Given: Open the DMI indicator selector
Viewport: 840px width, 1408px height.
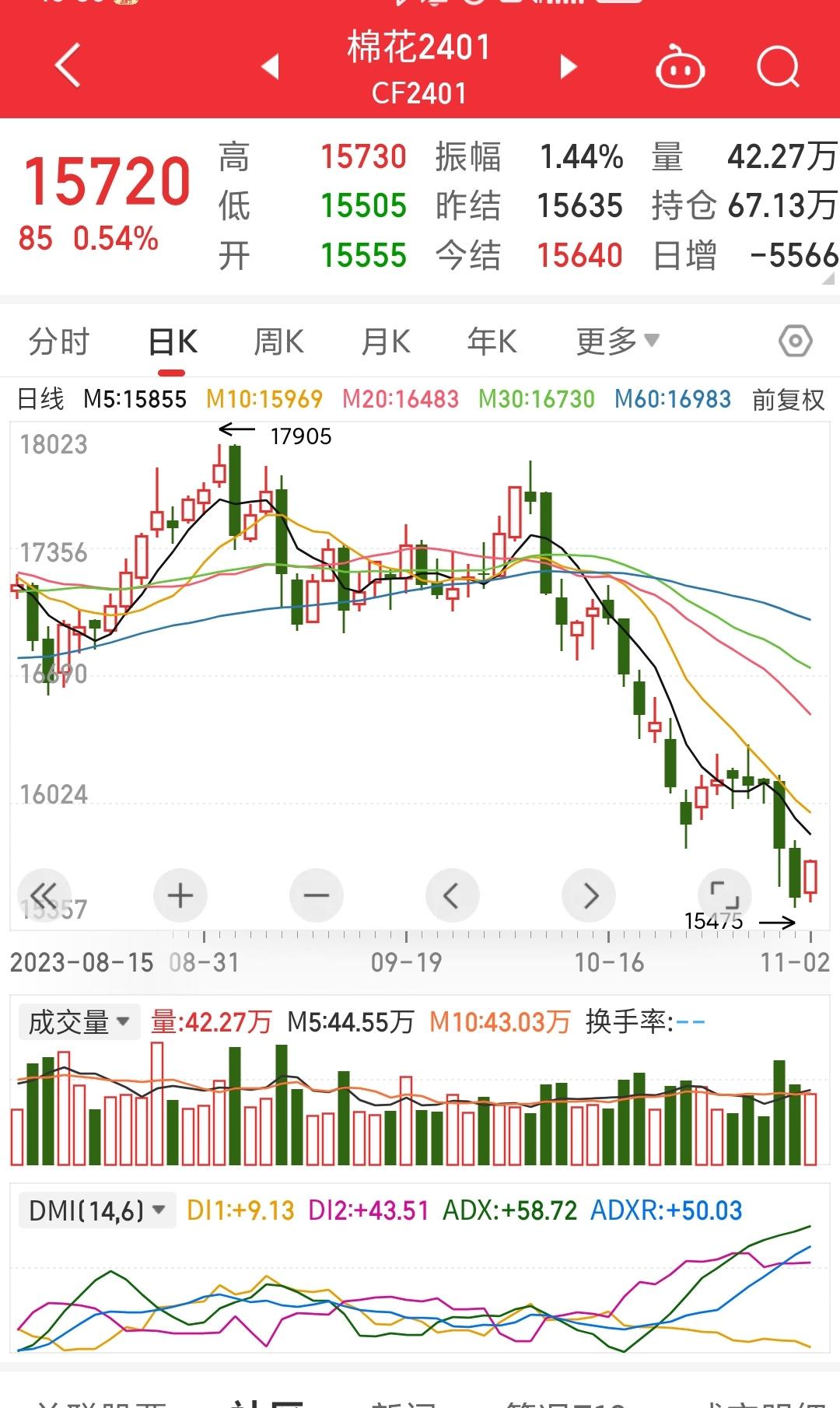Looking at the screenshot, I should click(96, 1210).
